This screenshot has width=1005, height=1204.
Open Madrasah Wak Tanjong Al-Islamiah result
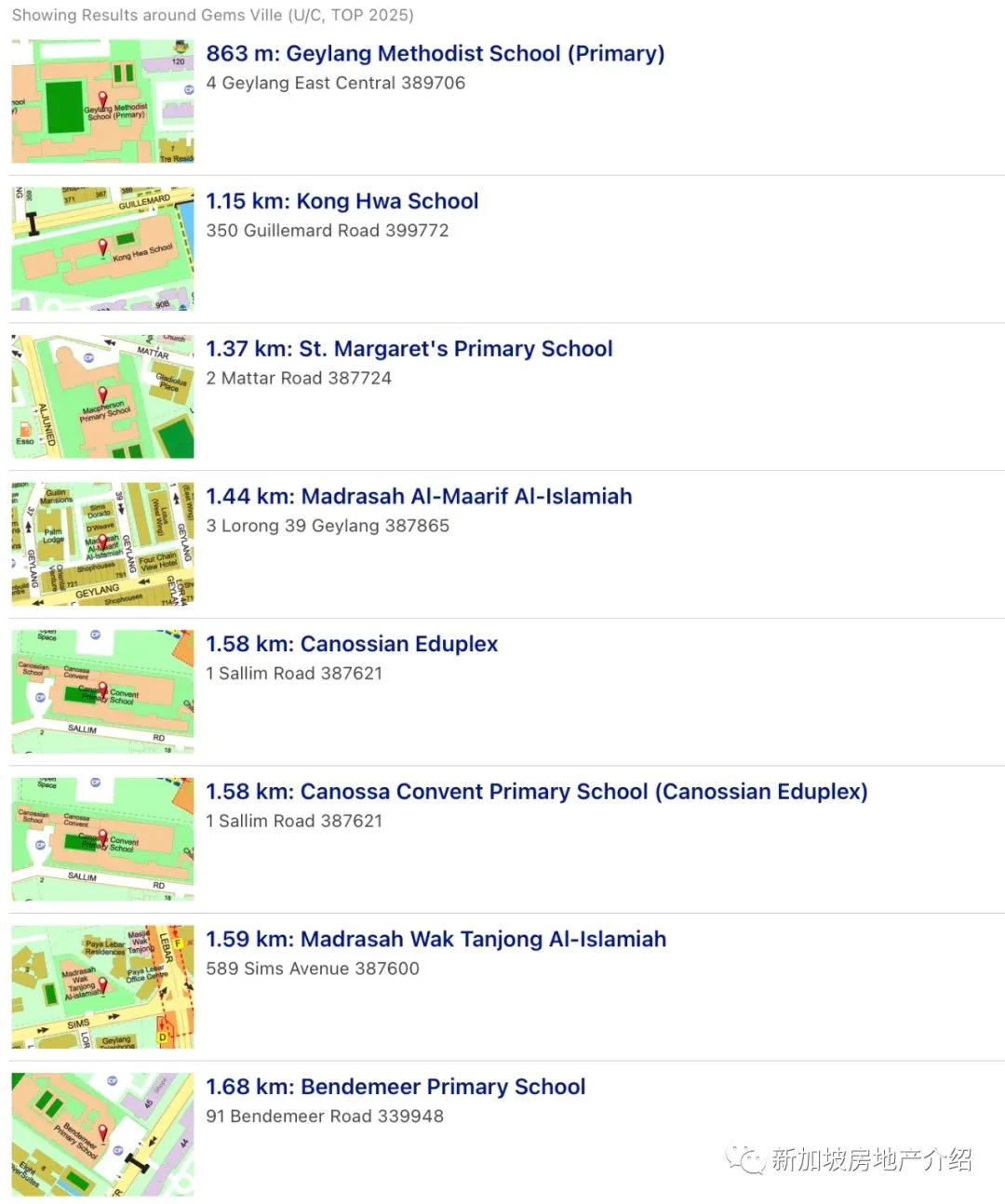[x=435, y=940]
